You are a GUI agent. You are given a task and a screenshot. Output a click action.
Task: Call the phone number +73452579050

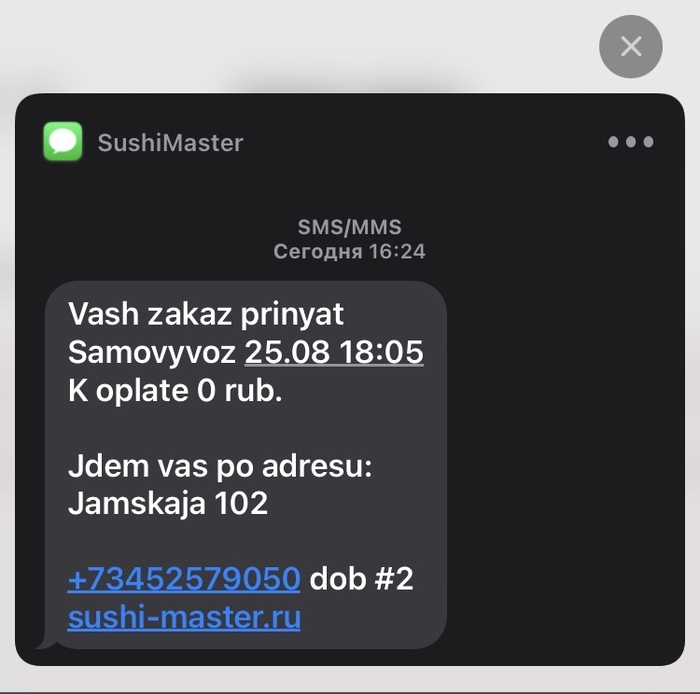pos(184,579)
